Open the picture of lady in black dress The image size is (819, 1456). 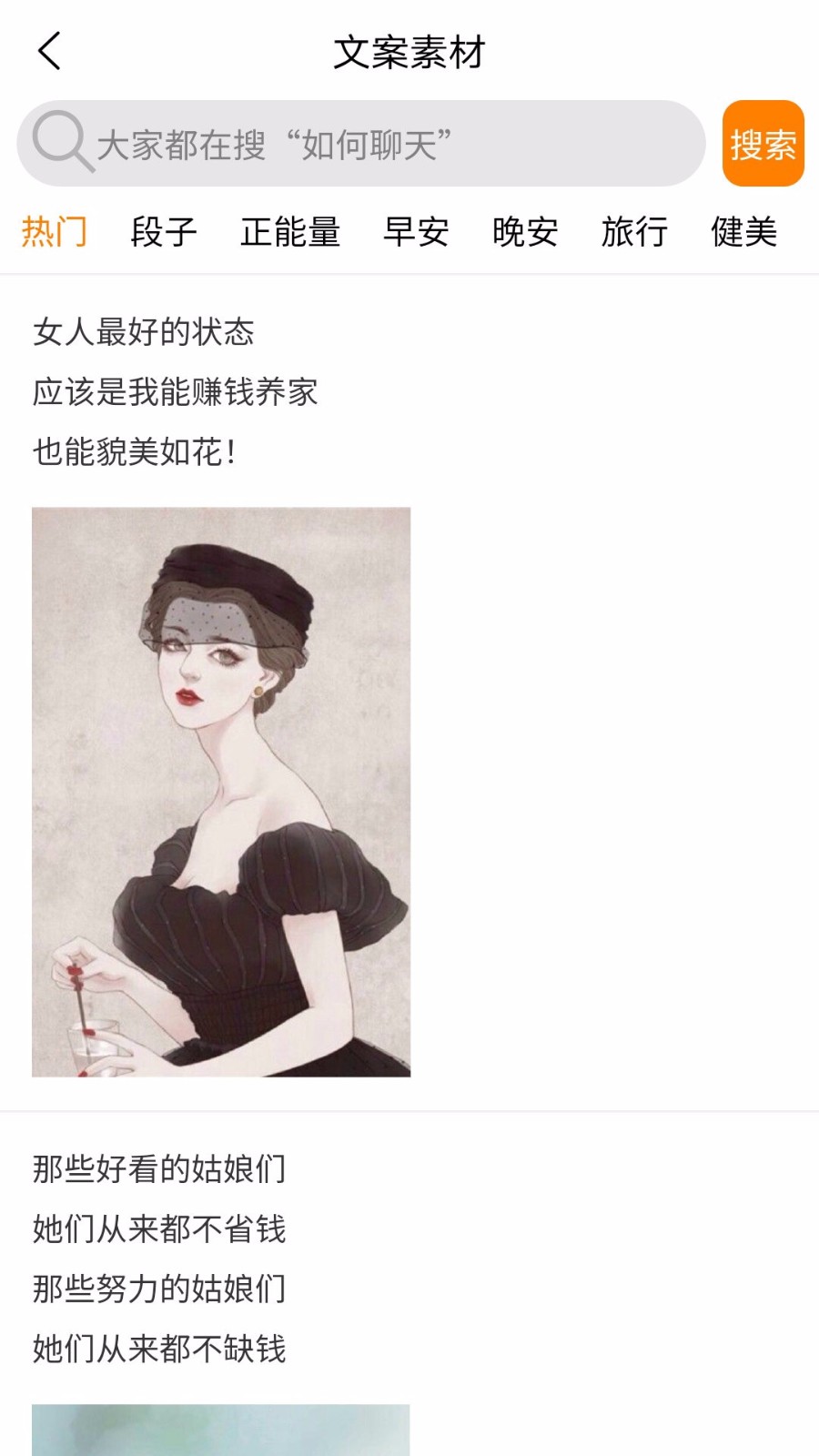tap(221, 792)
